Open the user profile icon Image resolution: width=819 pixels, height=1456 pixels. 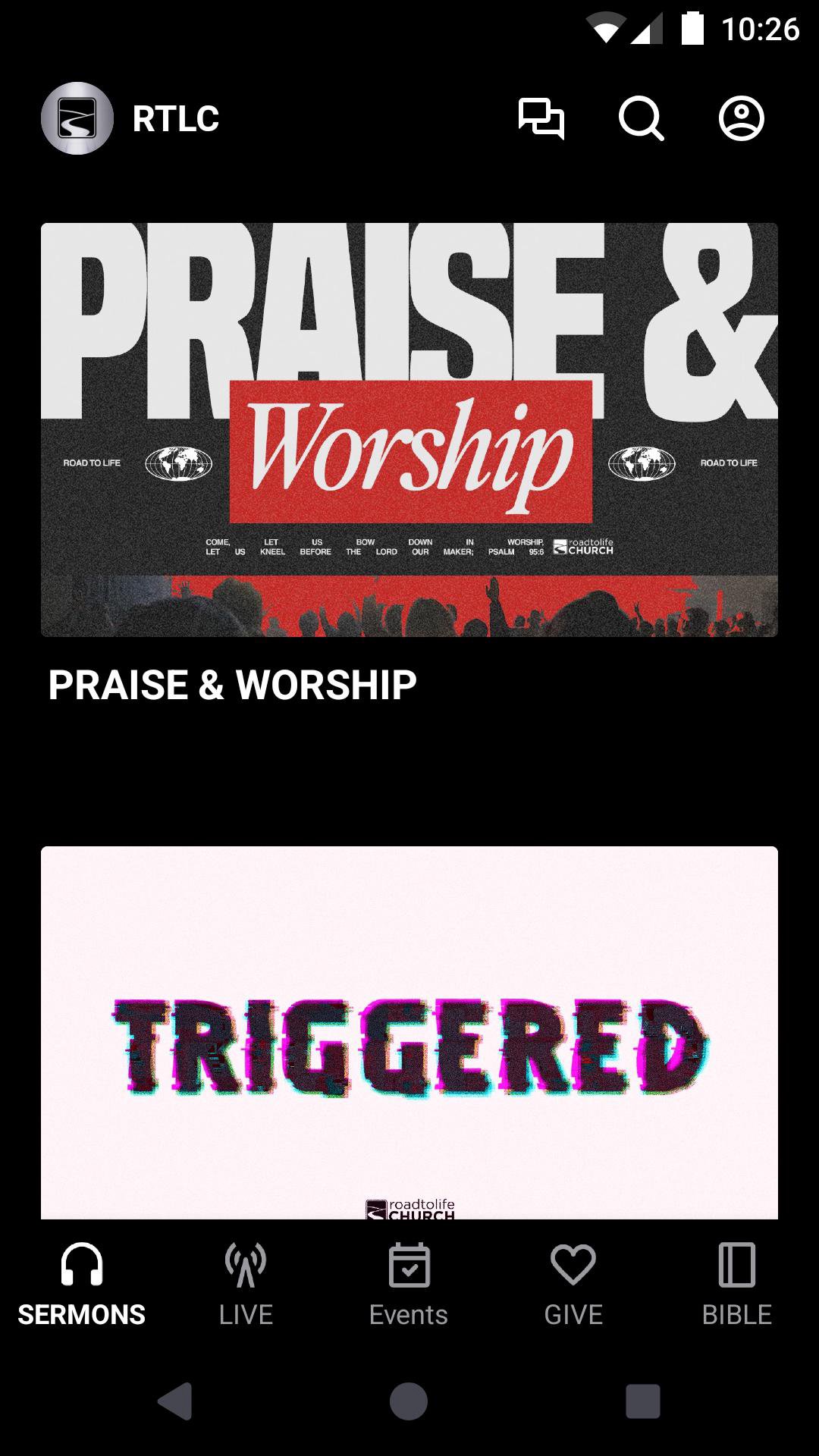point(741,119)
